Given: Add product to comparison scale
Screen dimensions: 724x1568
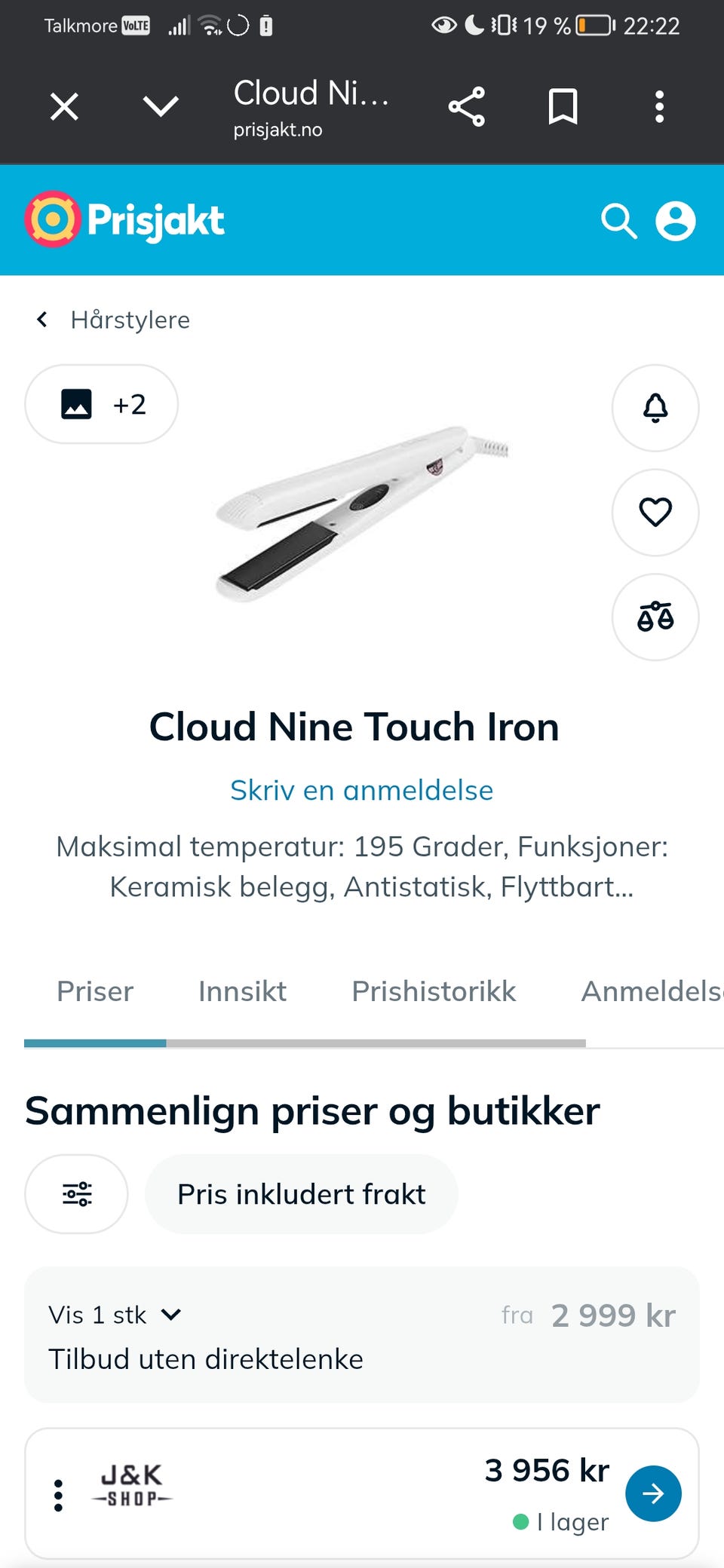Looking at the screenshot, I should point(655,617).
